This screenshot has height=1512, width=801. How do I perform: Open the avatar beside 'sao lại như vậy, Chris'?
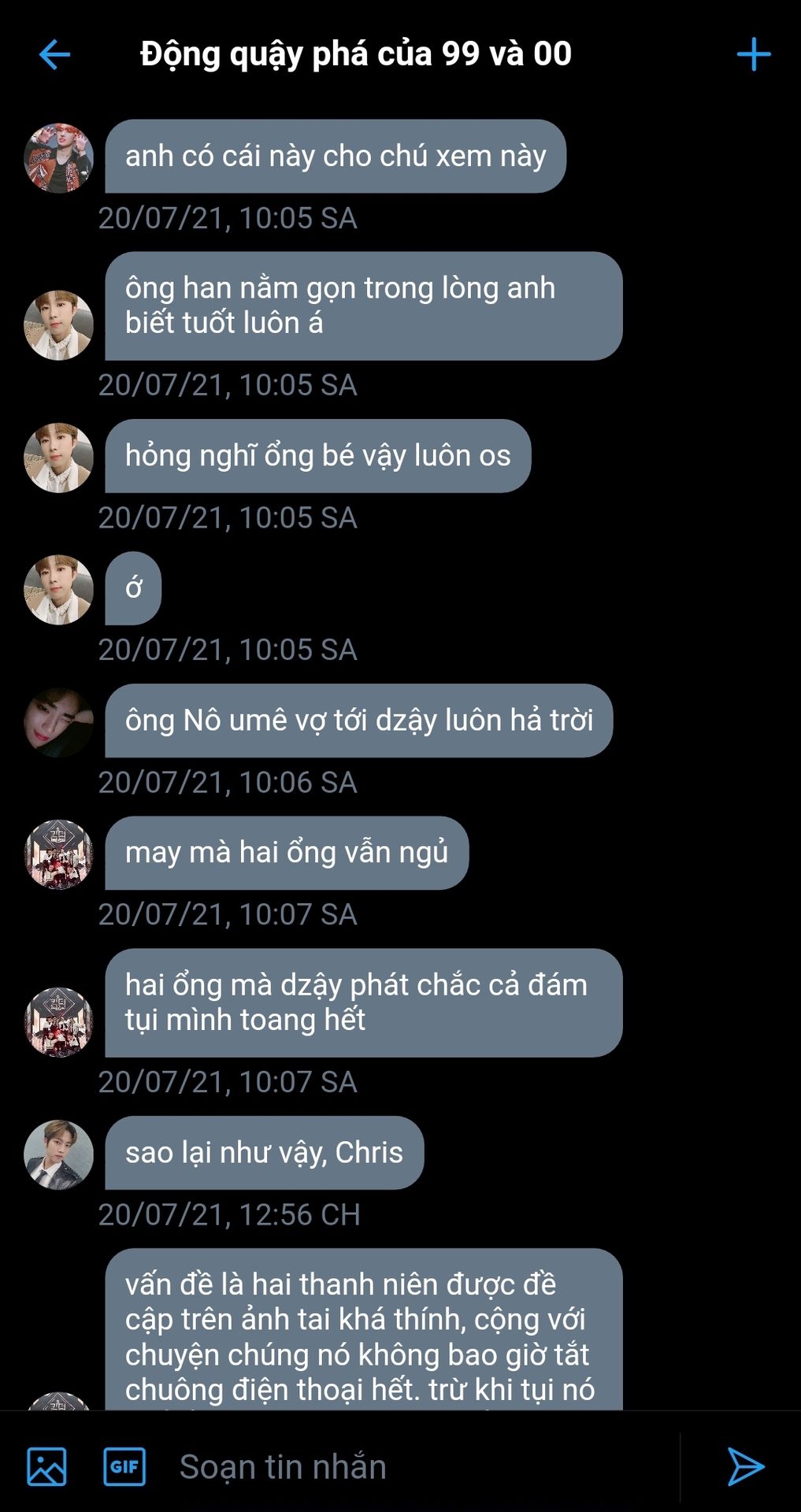[59, 1154]
